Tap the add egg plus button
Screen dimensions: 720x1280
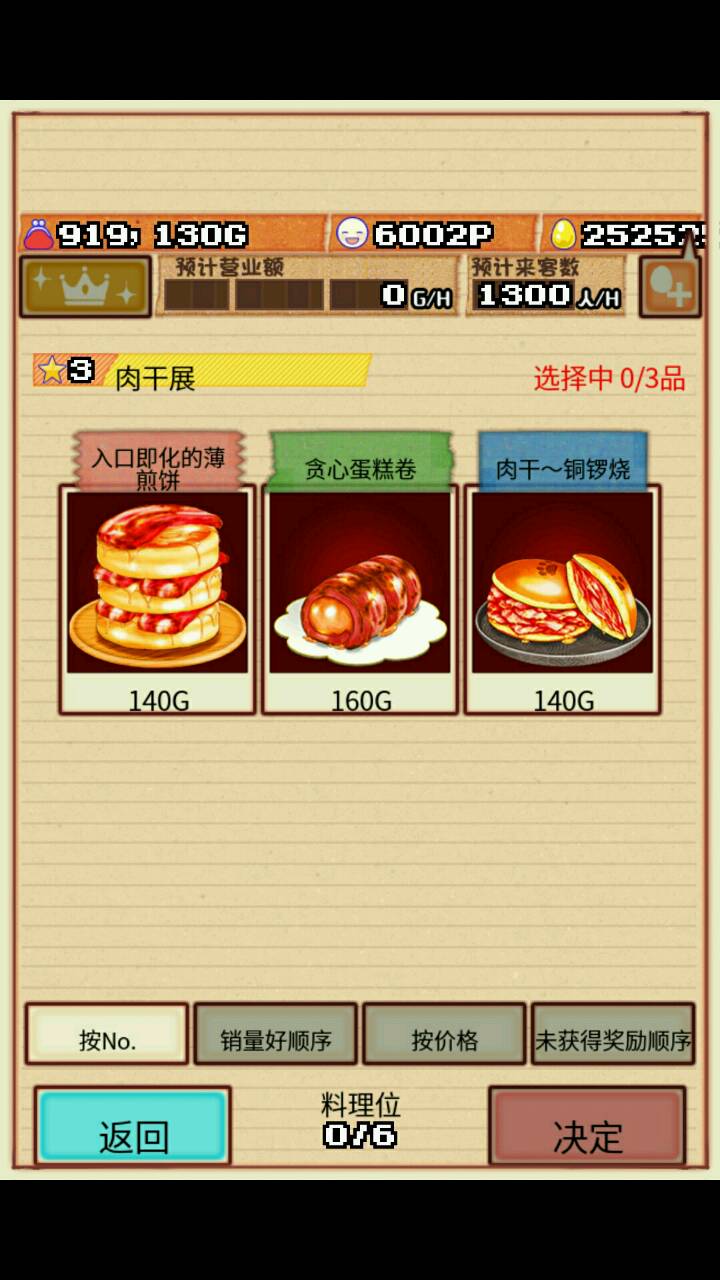(x=669, y=288)
